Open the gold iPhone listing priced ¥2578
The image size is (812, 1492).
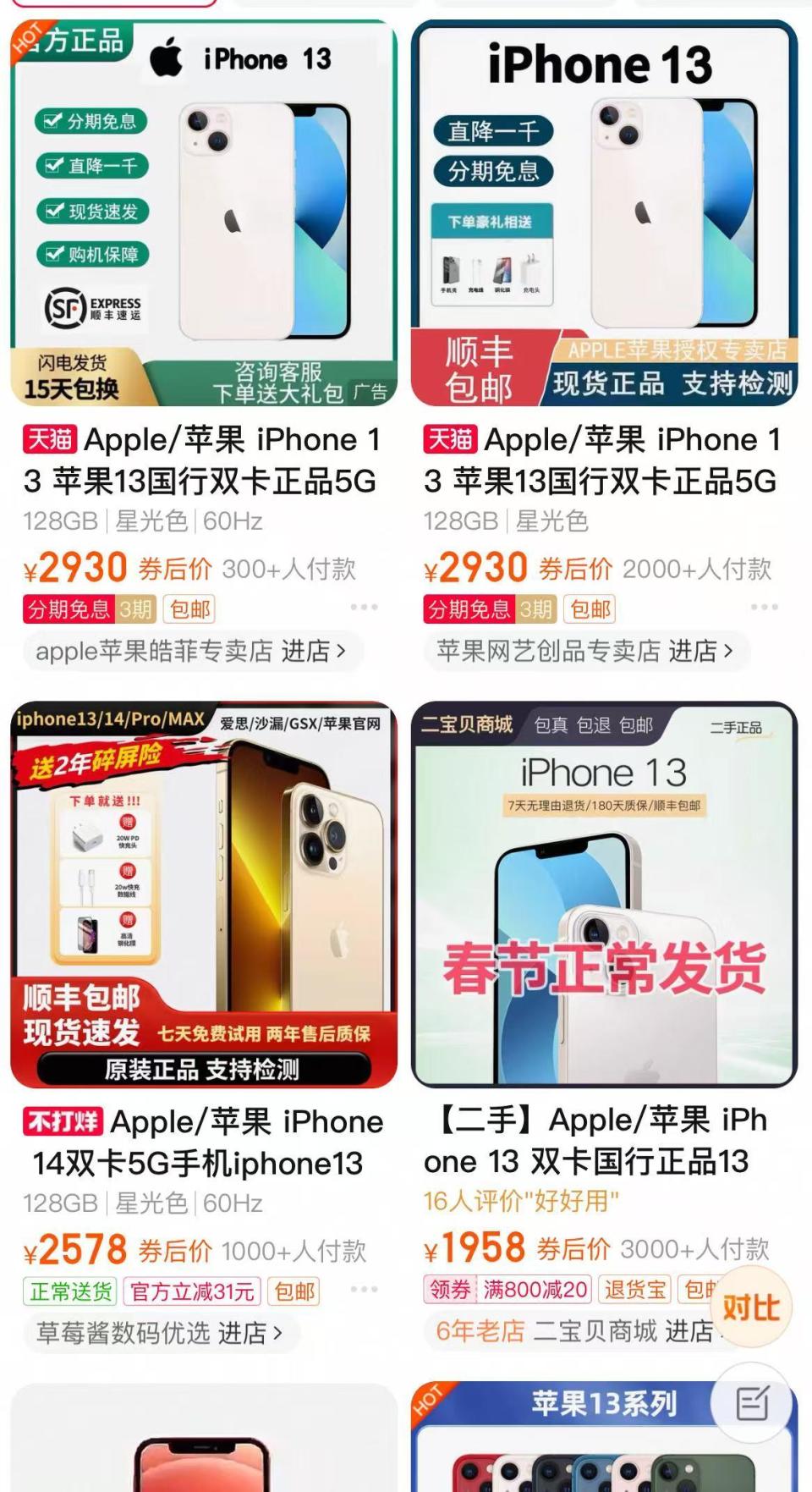tap(203, 894)
